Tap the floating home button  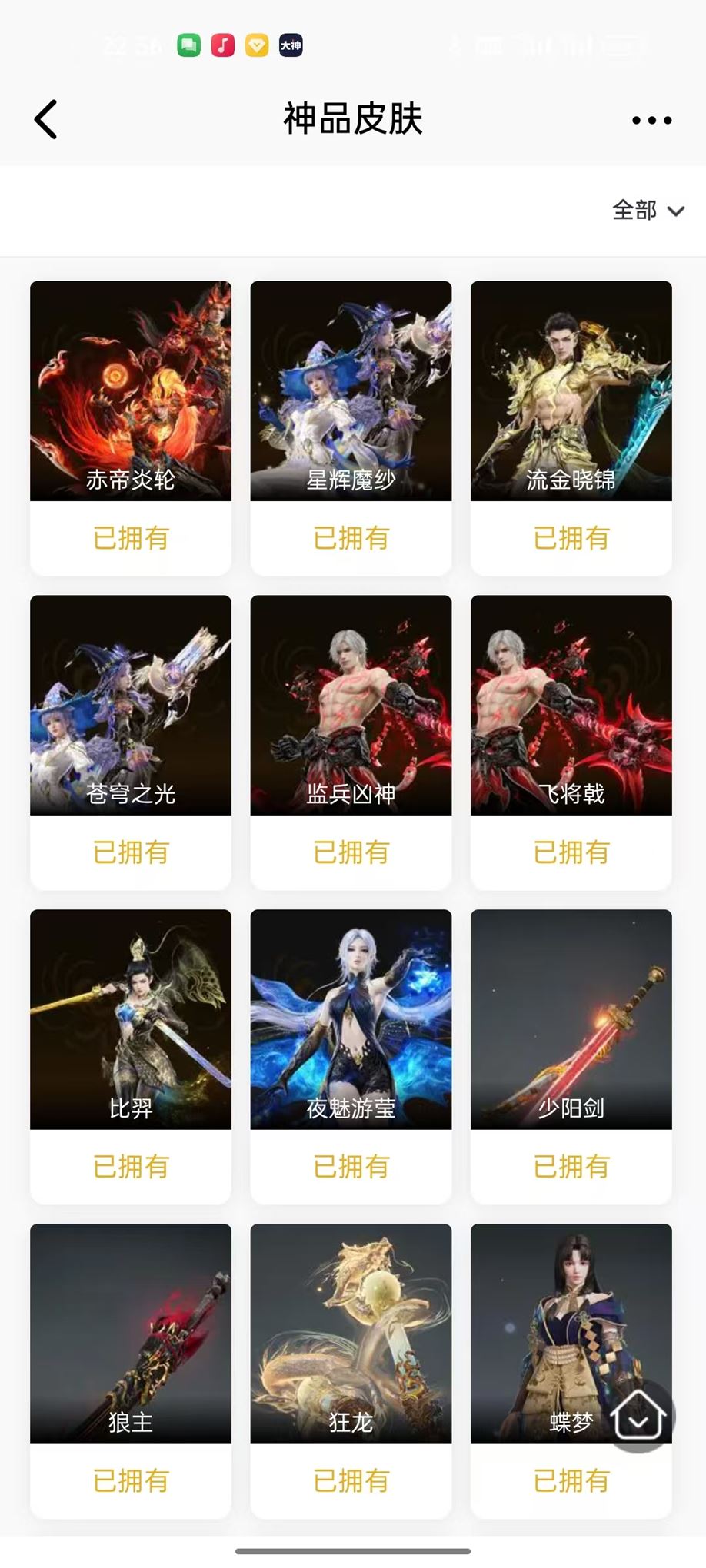coord(638,1416)
